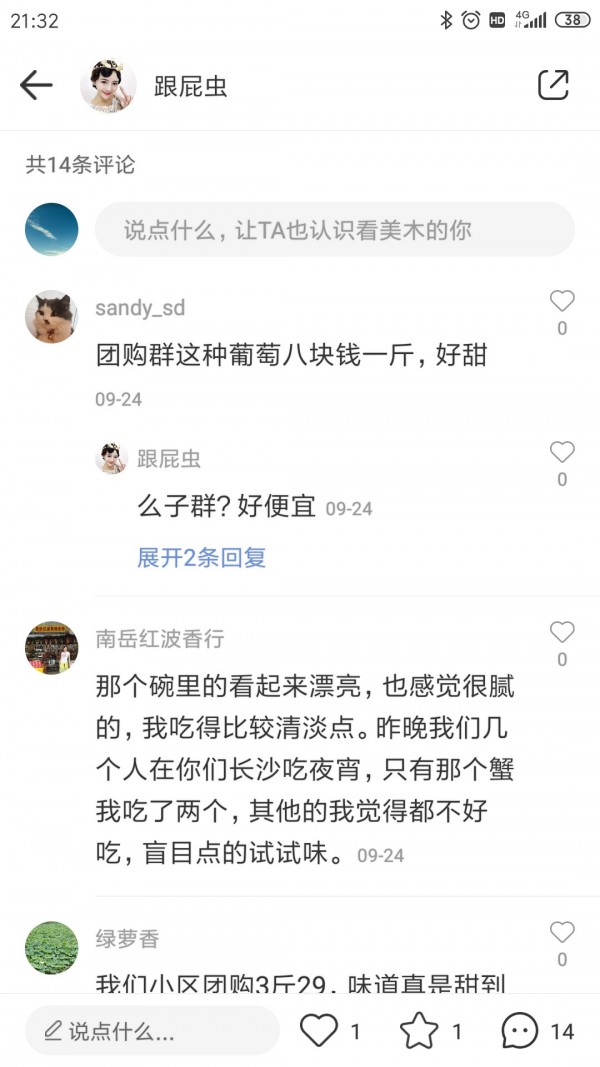Image resolution: width=600 pixels, height=1067 pixels.
Task: Go back using the arrow icon
Action: [36, 85]
